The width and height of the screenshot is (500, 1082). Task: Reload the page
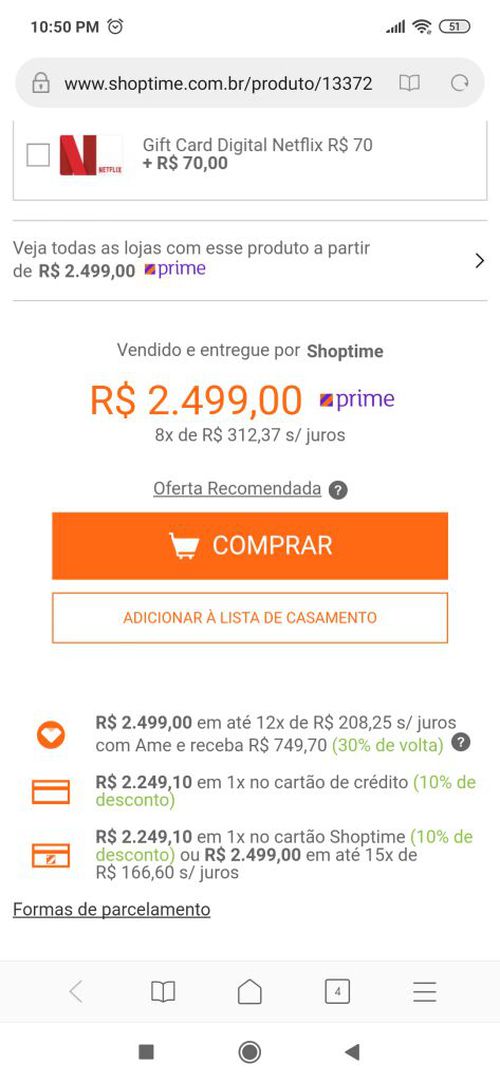tap(459, 83)
